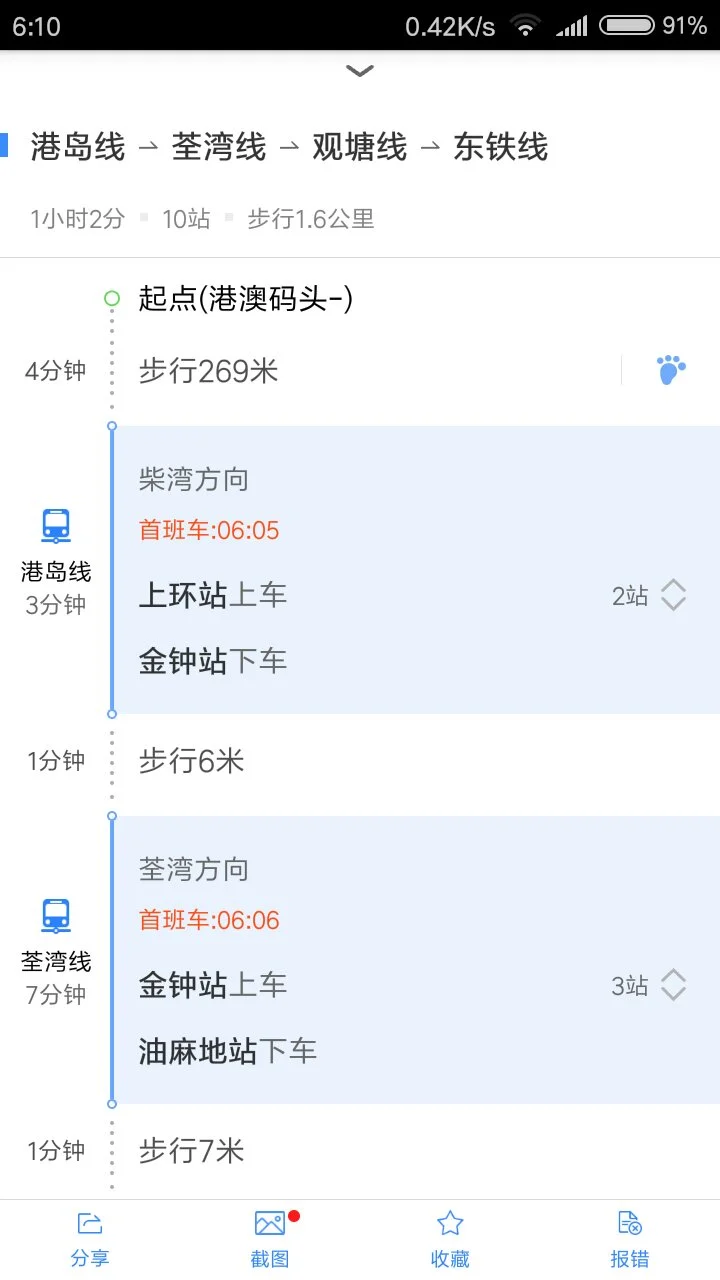Expand the 3站 station list chevron
The height and width of the screenshot is (1280, 720).
tap(673, 985)
